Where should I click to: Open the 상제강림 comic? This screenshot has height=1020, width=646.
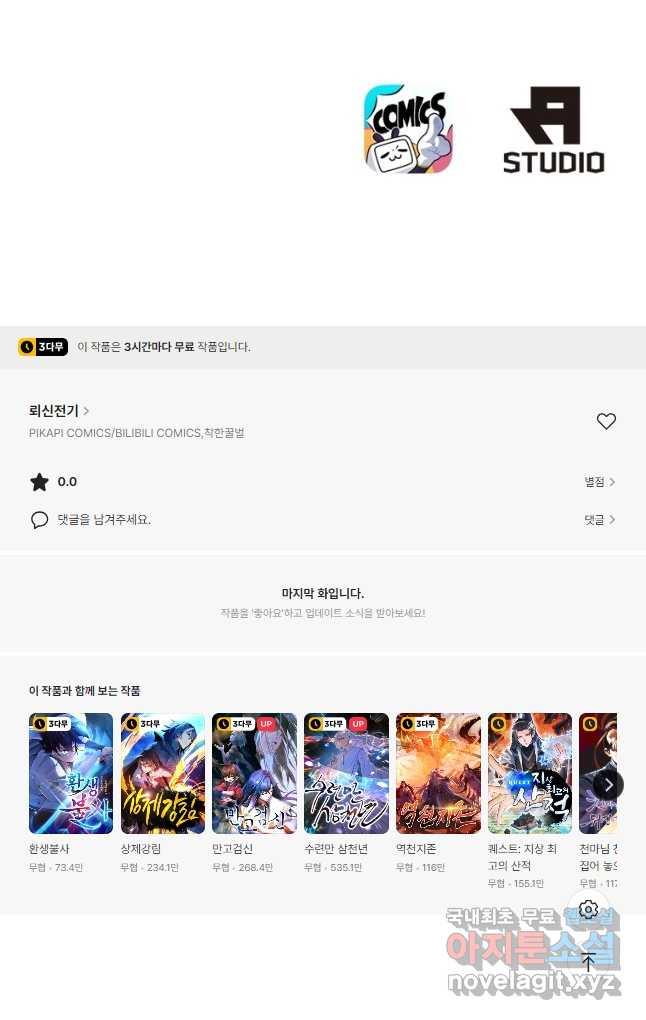(163, 773)
